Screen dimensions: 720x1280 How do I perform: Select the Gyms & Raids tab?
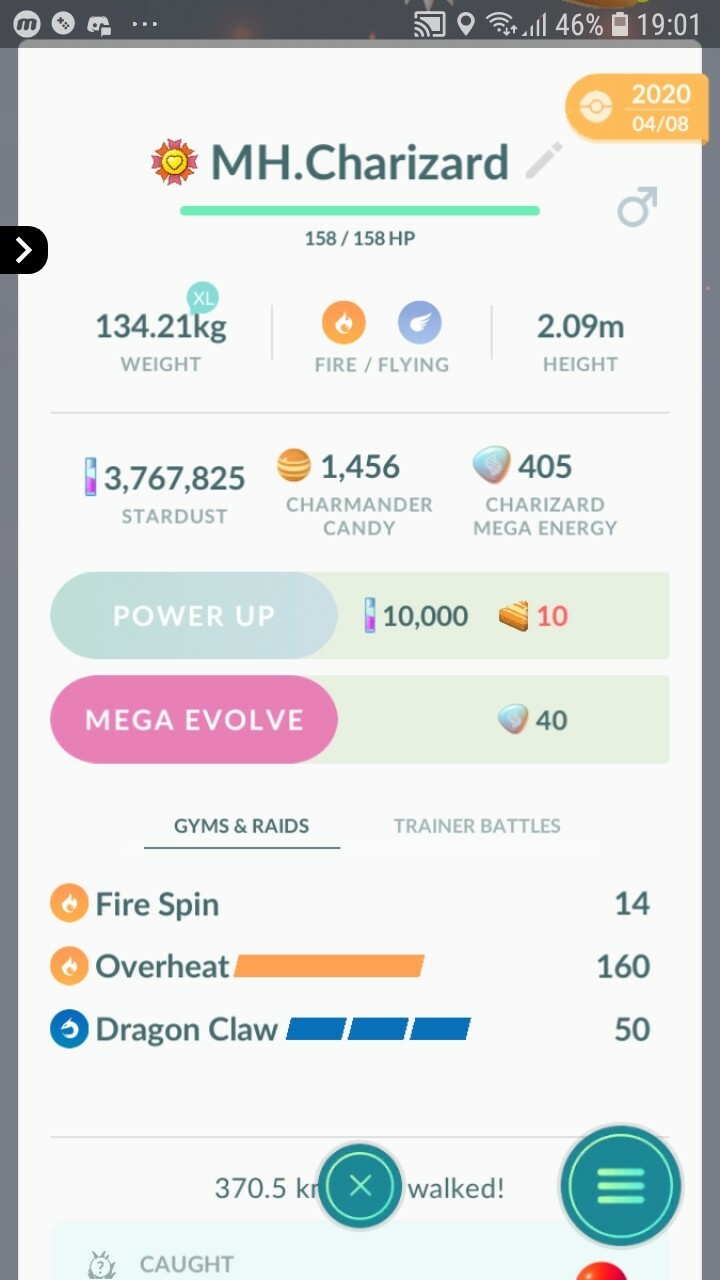[x=241, y=826]
